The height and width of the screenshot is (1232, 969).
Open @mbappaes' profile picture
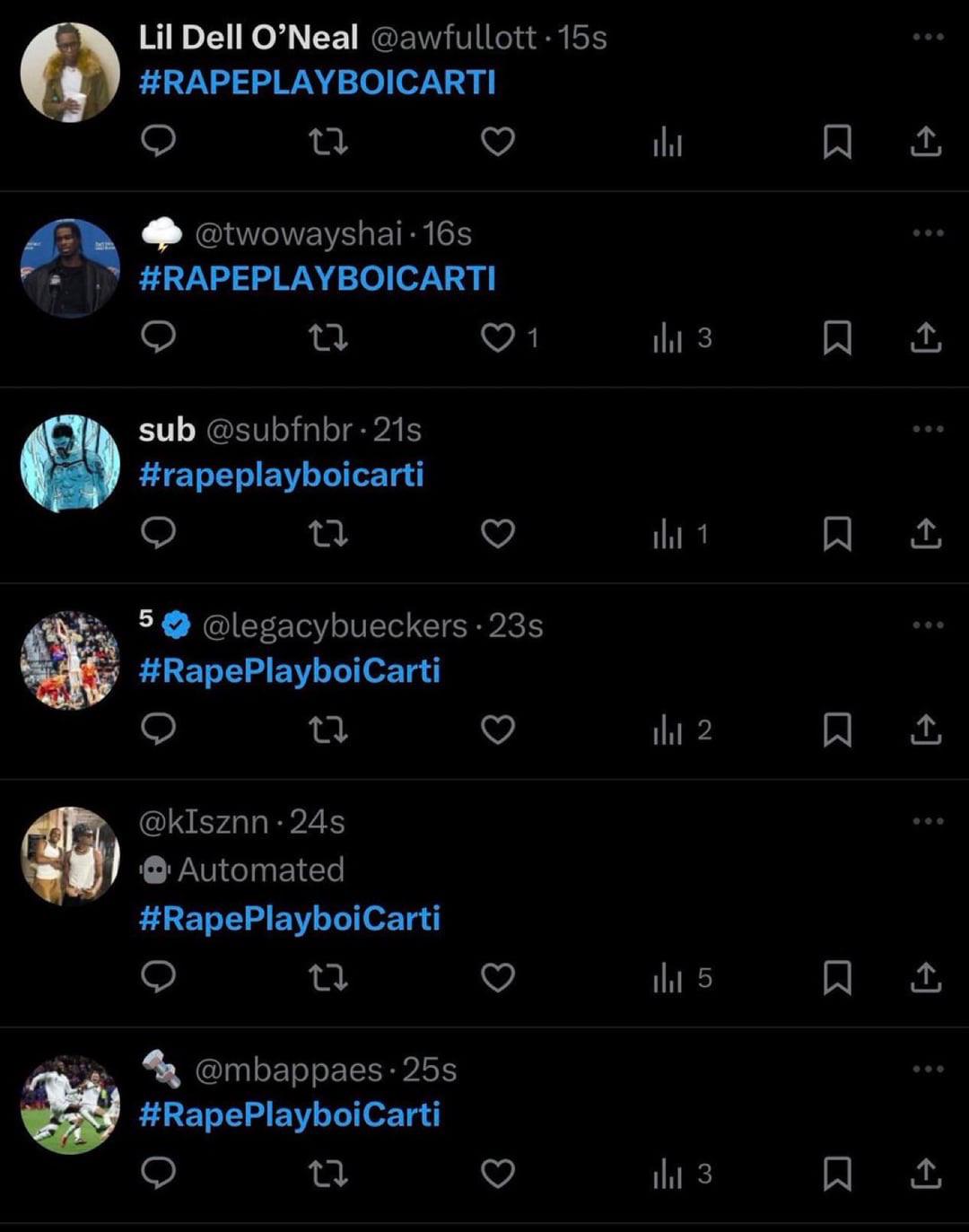point(70,1102)
